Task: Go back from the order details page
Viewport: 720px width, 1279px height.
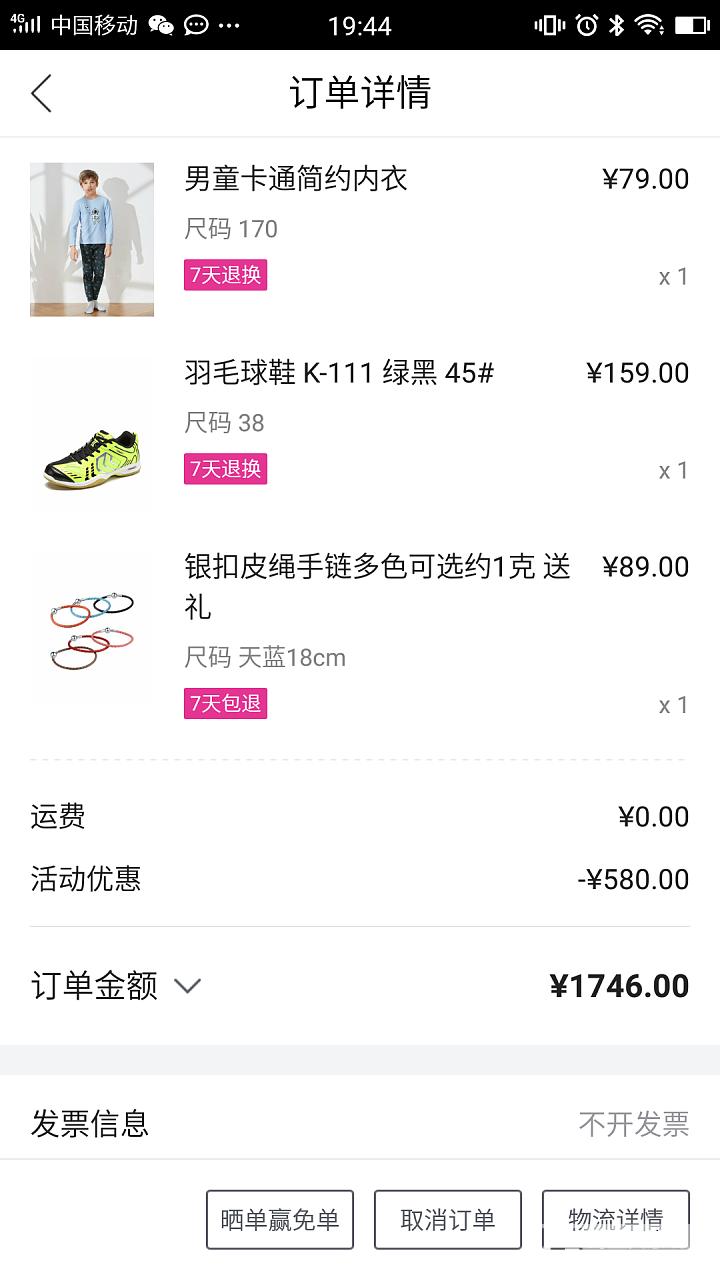Action: coord(41,93)
